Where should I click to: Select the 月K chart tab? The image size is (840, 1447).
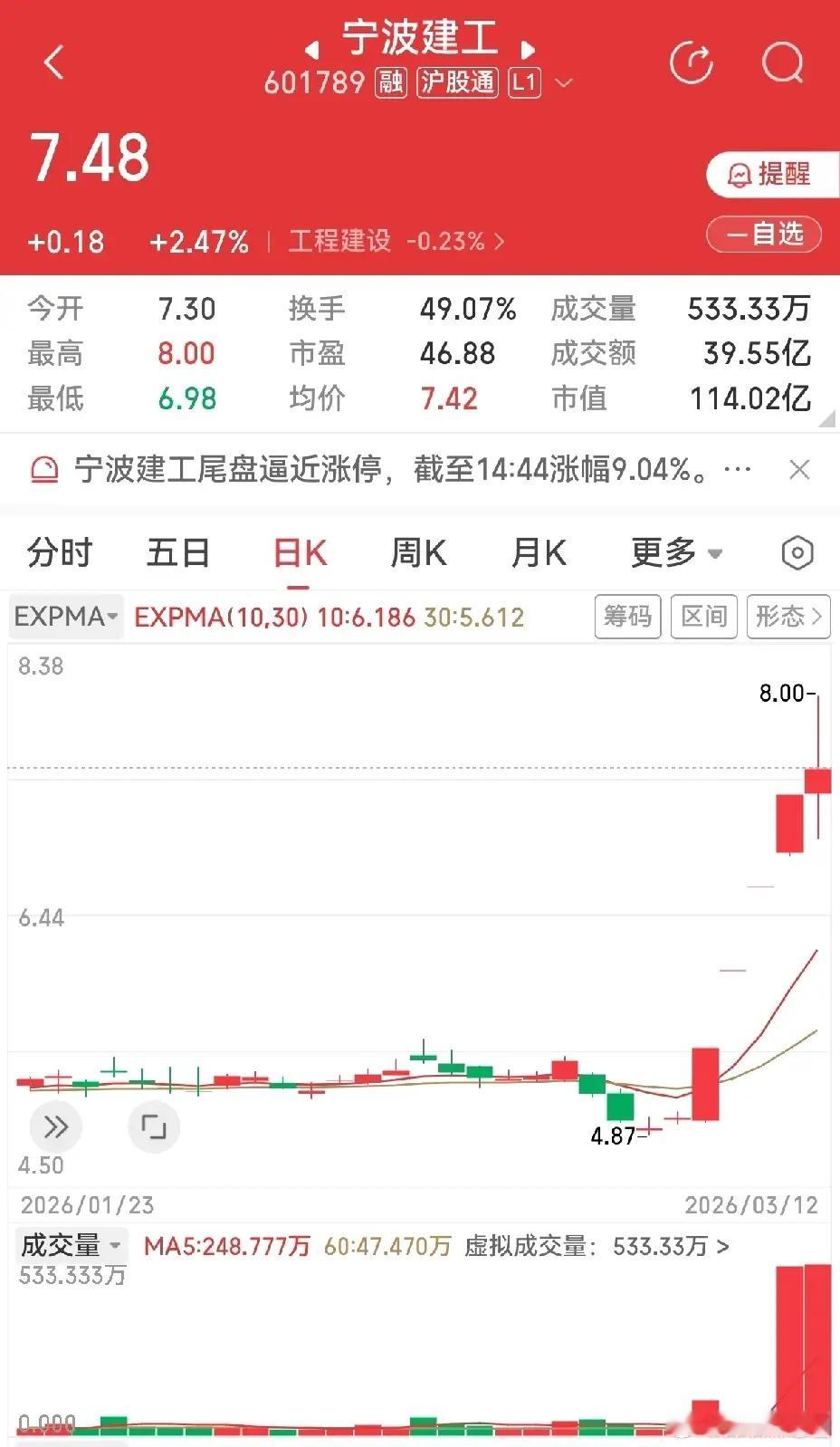(x=539, y=552)
